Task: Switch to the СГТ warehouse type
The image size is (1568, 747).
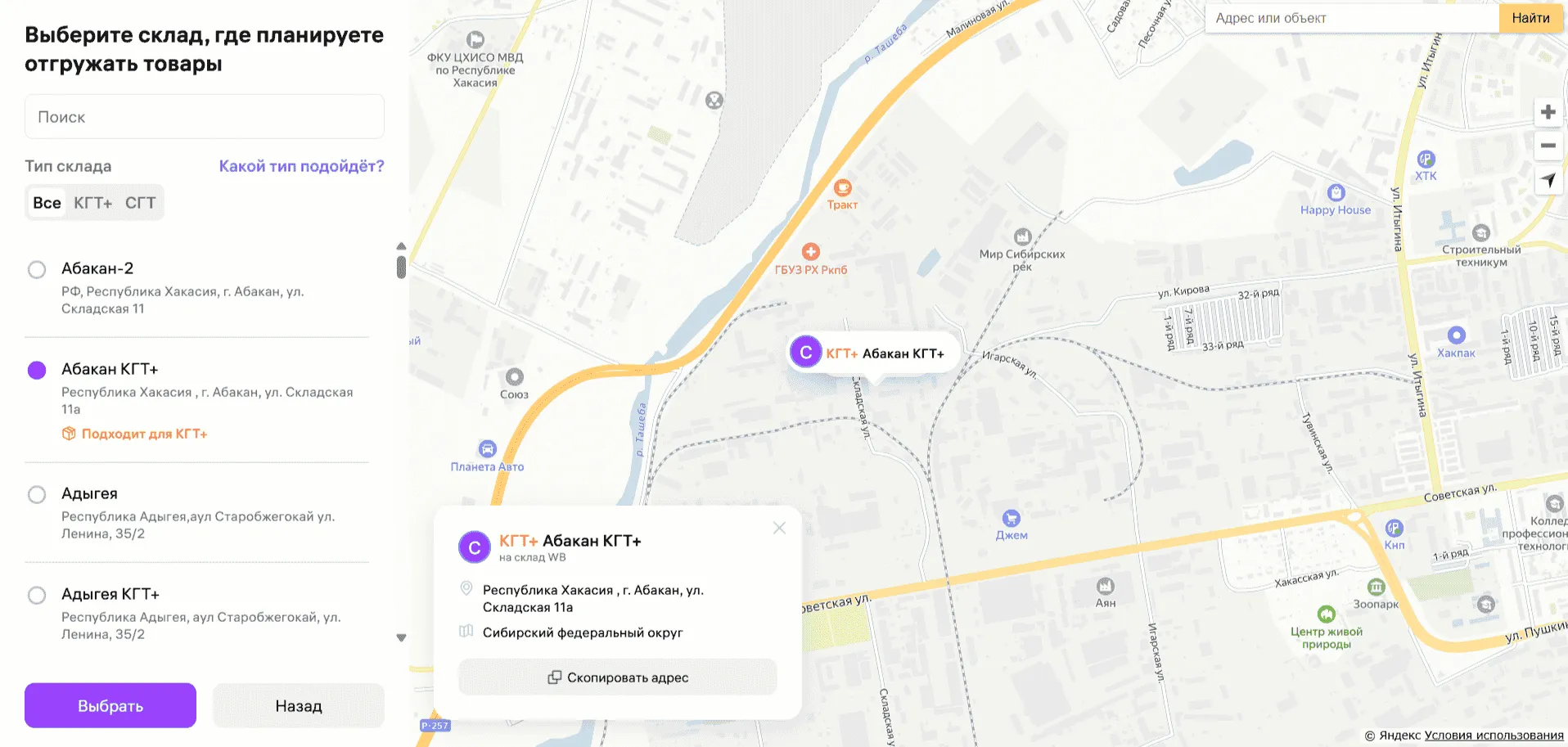Action: coord(140,203)
